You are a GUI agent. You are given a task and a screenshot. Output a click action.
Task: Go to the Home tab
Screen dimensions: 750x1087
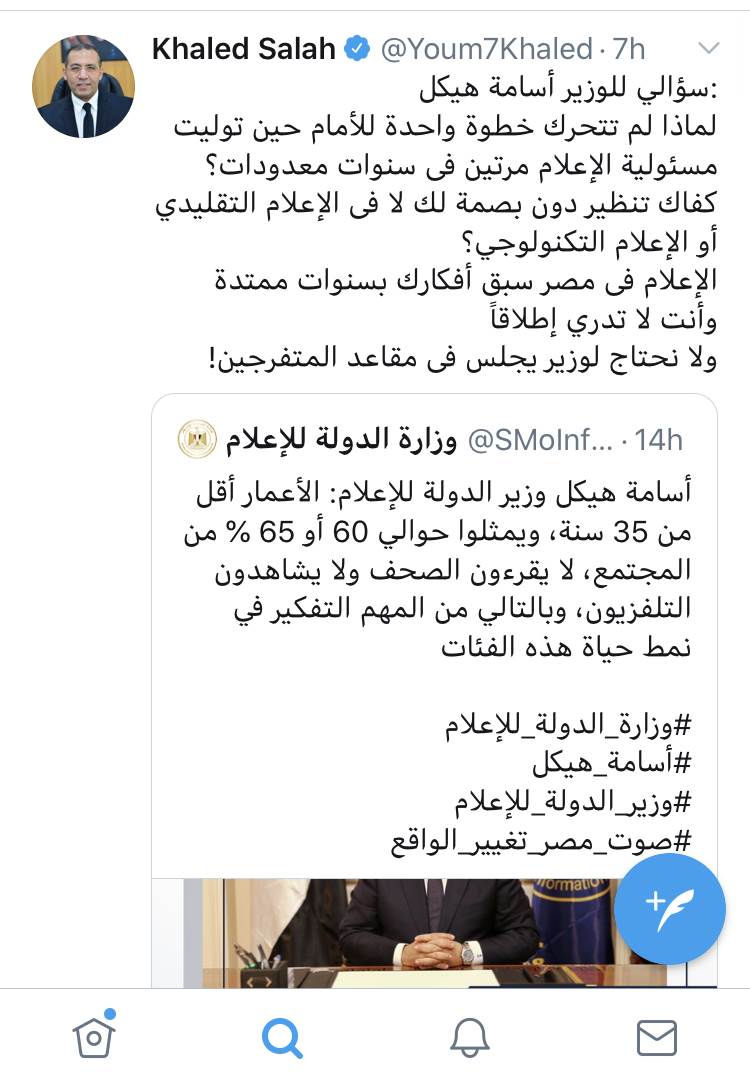(94, 1037)
